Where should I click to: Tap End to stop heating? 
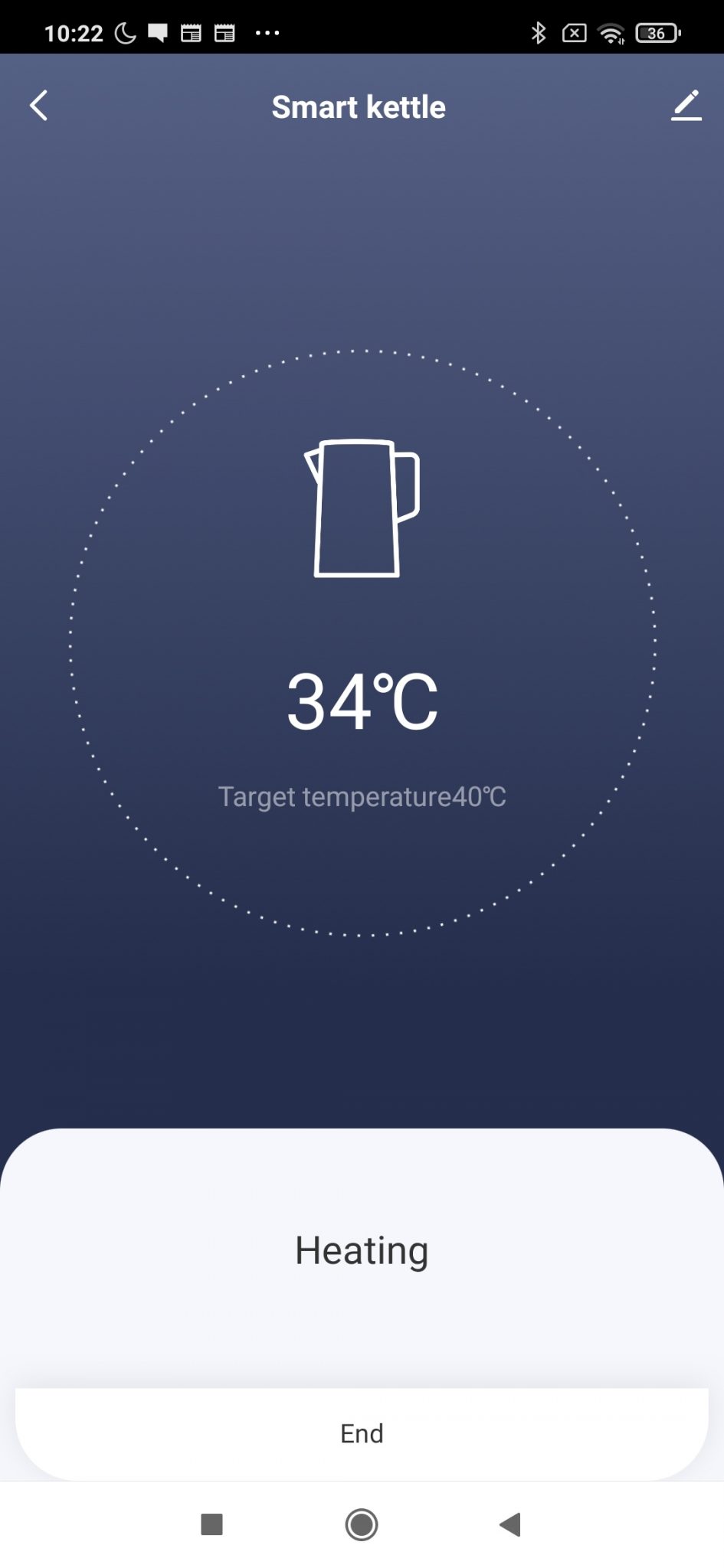362,1433
